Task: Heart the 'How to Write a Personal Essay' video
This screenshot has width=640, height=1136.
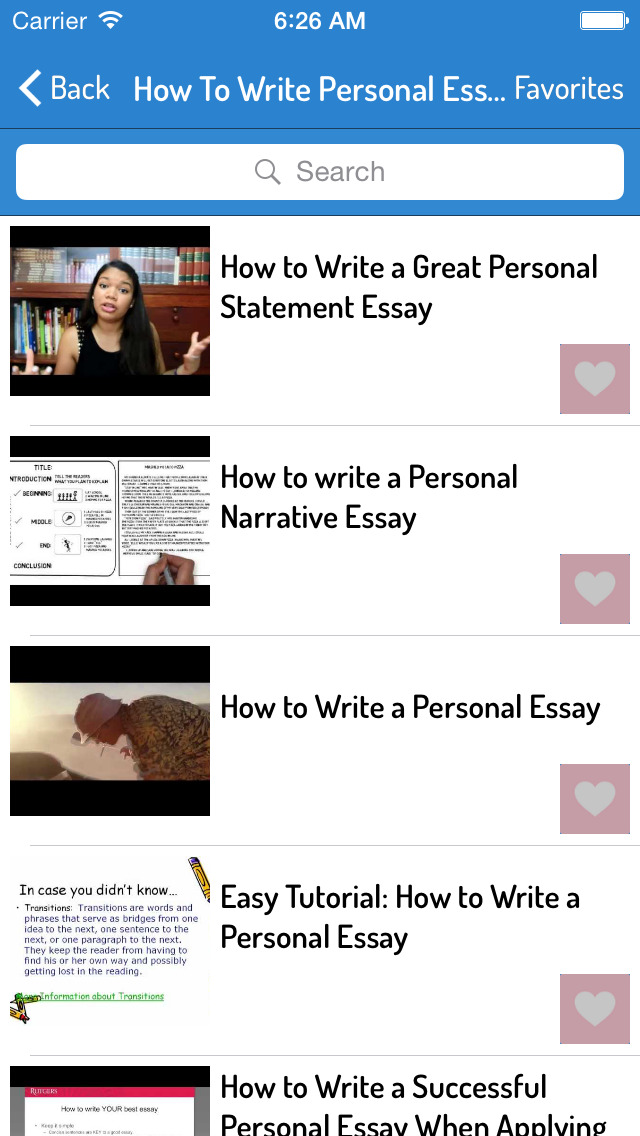Action: point(595,799)
